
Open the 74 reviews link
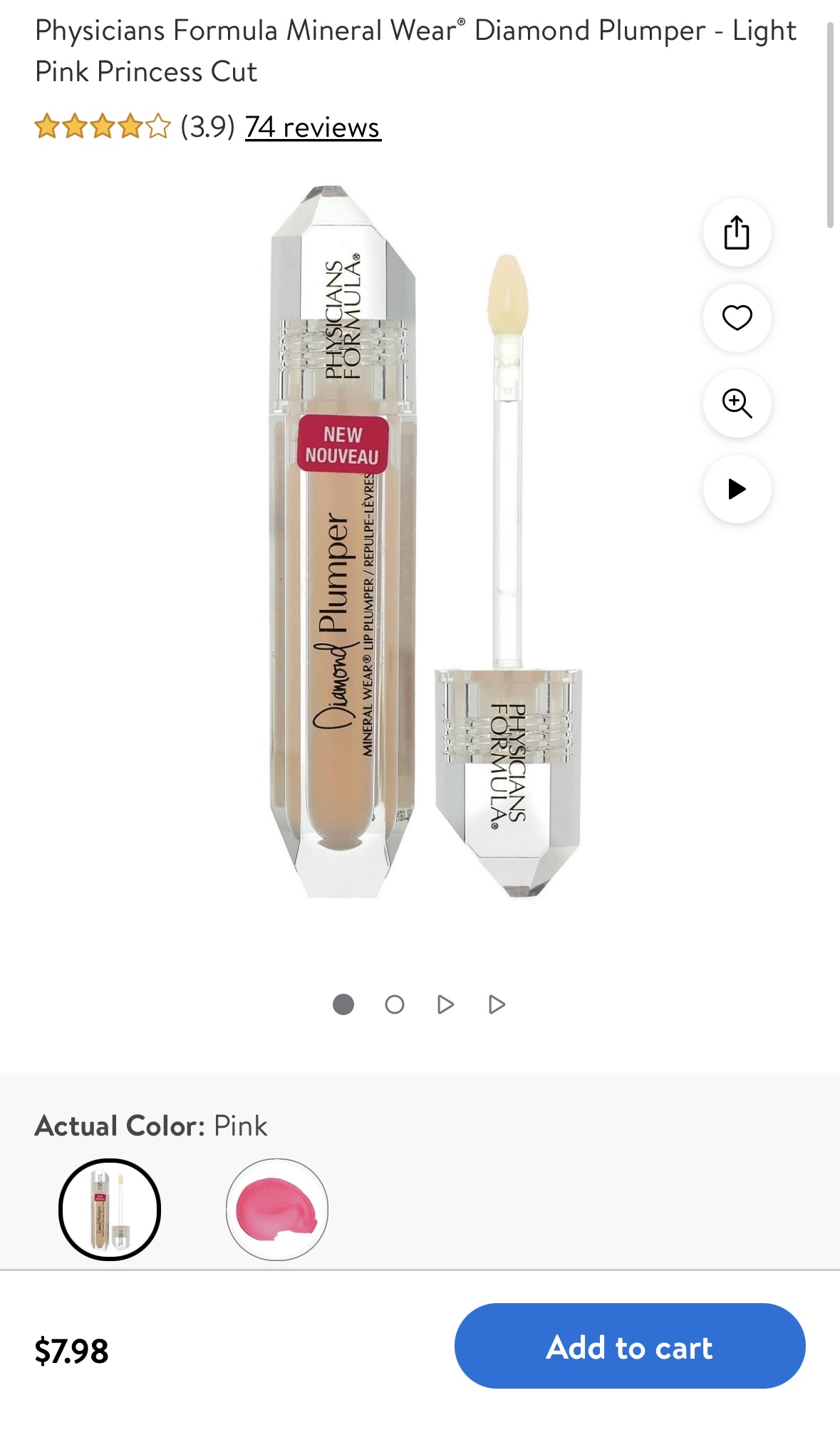(x=313, y=127)
